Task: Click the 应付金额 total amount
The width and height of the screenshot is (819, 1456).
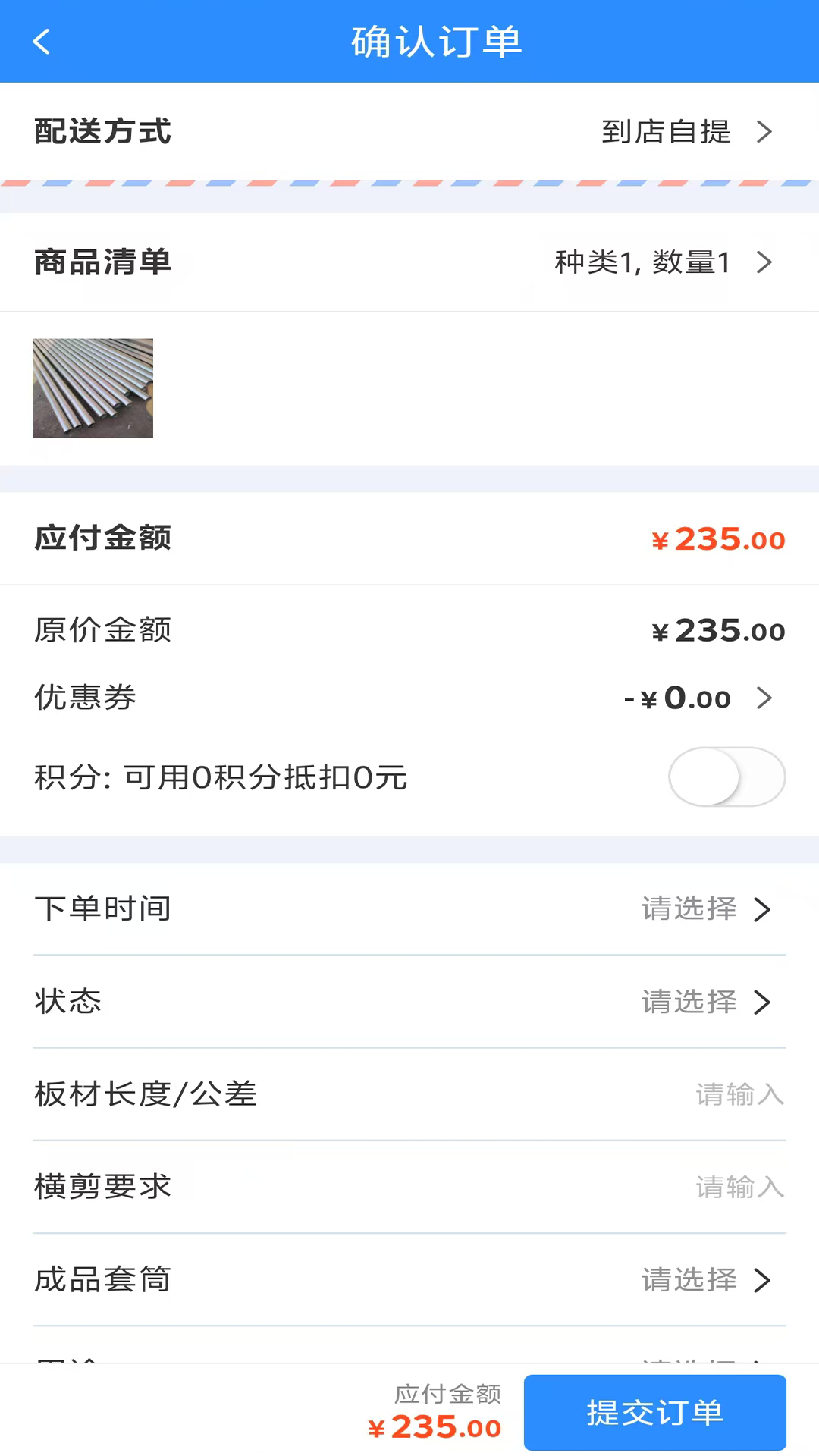Action: tap(717, 539)
